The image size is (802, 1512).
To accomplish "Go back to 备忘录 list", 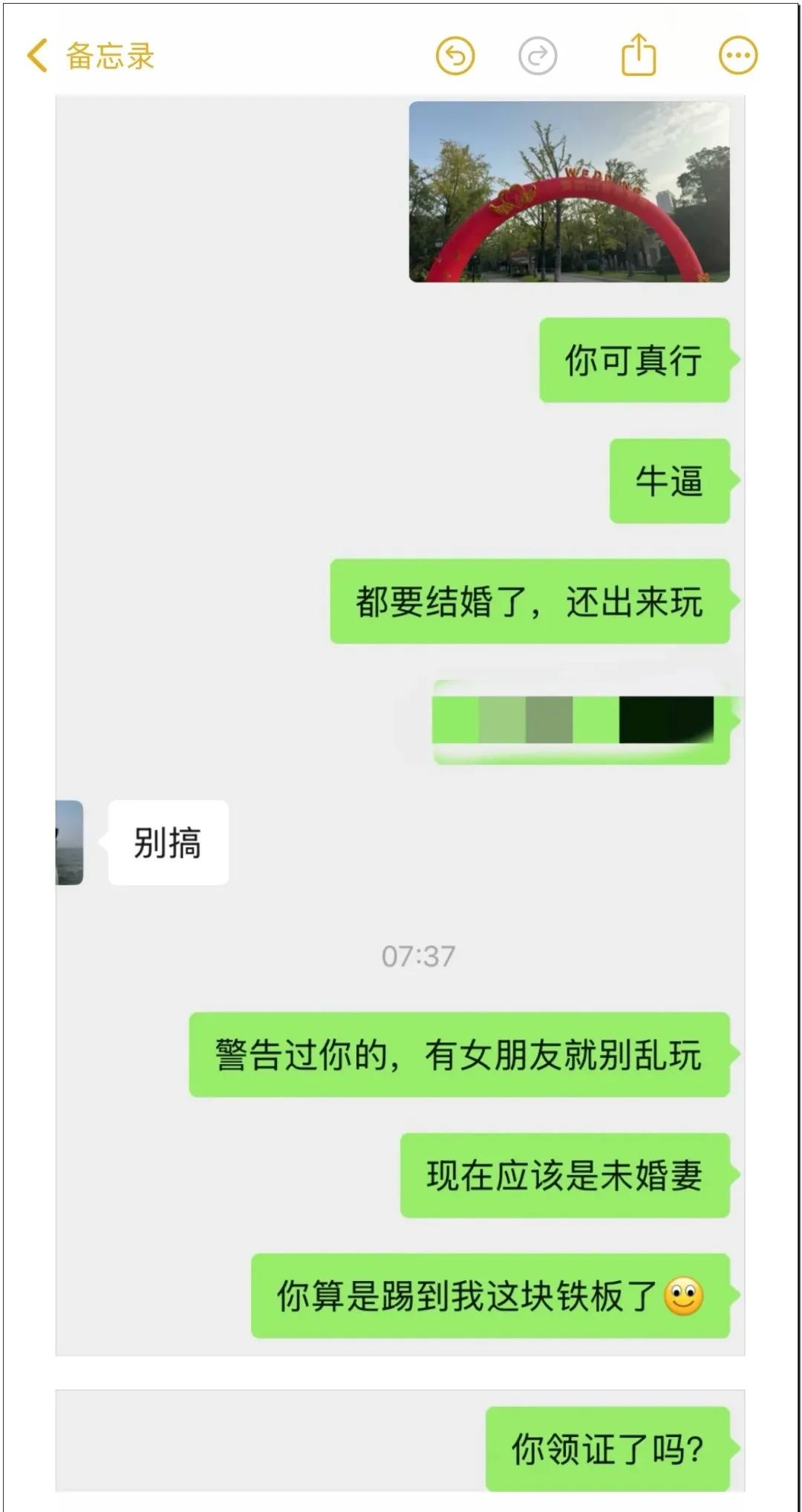I will click(x=89, y=56).
